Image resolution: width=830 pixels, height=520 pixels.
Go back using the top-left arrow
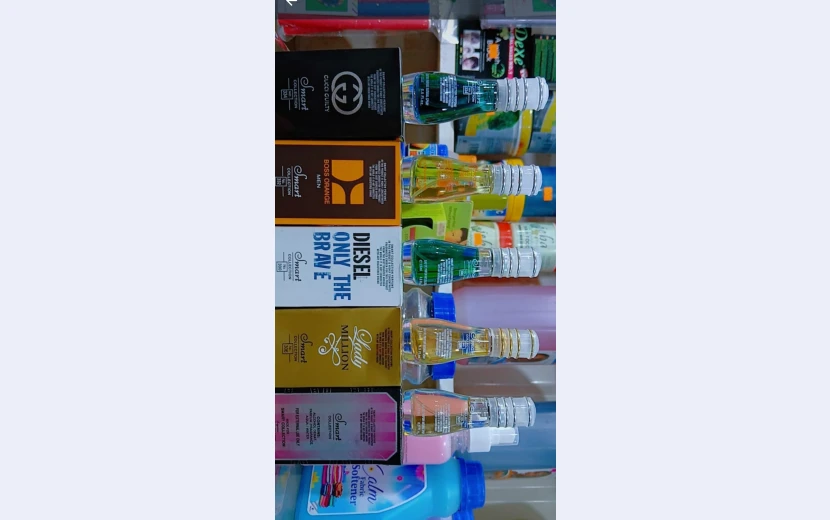(x=291, y=3)
